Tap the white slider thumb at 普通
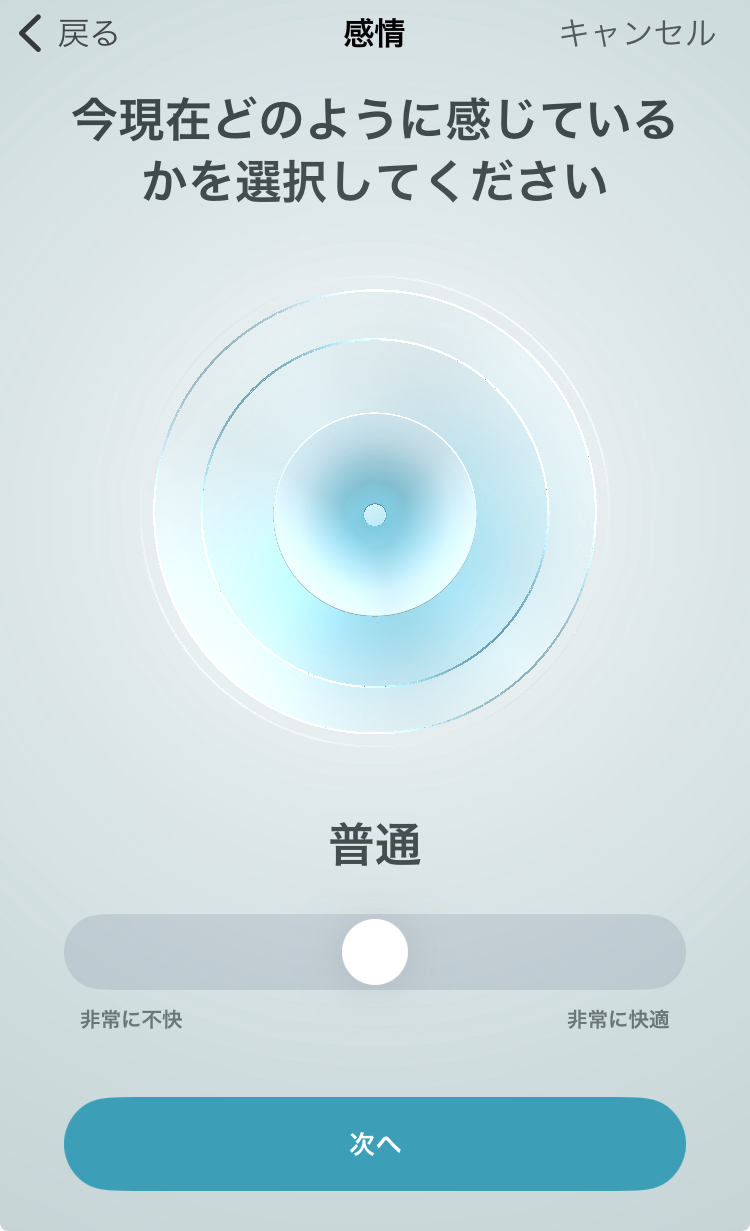Image resolution: width=750 pixels, height=1231 pixels. (x=375, y=952)
